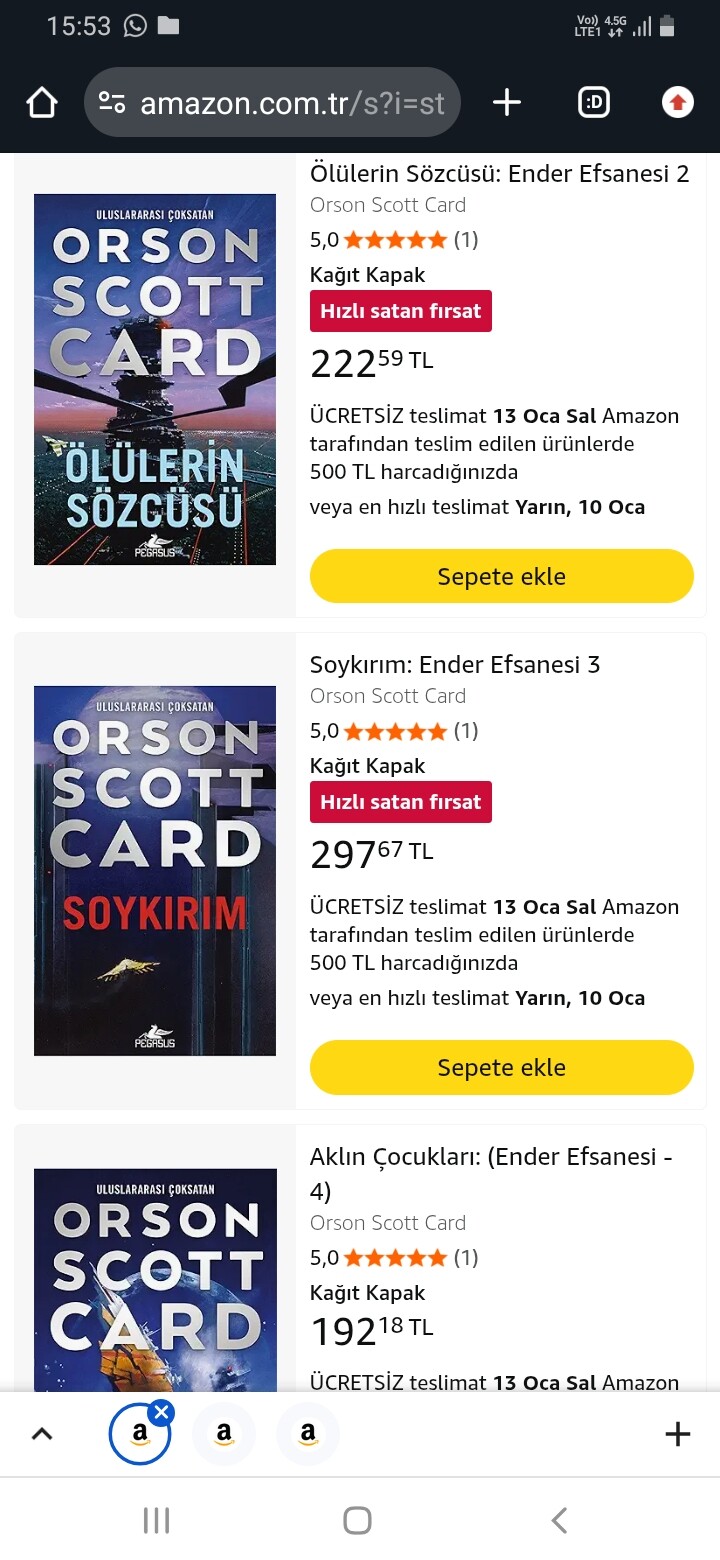Open the Soykırım book cover image
The width and height of the screenshot is (720, 1560).
[x=155, y=870]
